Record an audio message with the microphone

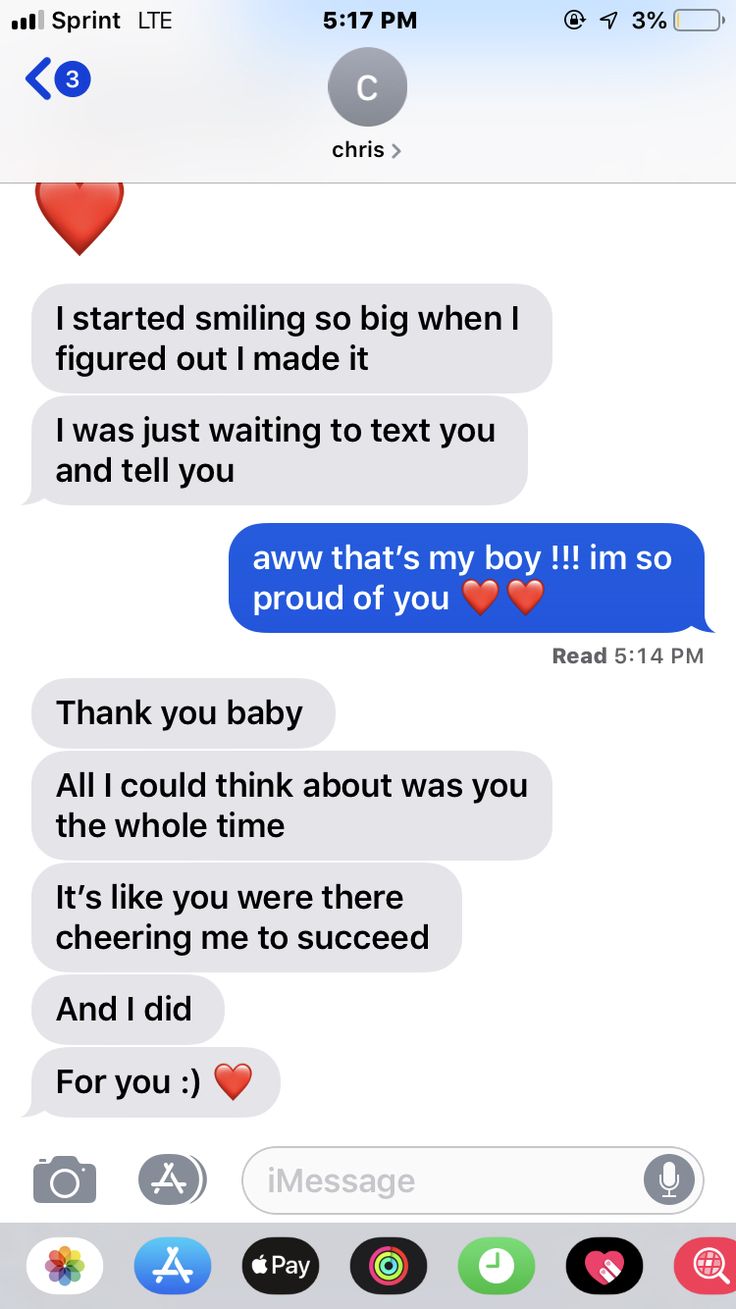(x=669, y=1181)
